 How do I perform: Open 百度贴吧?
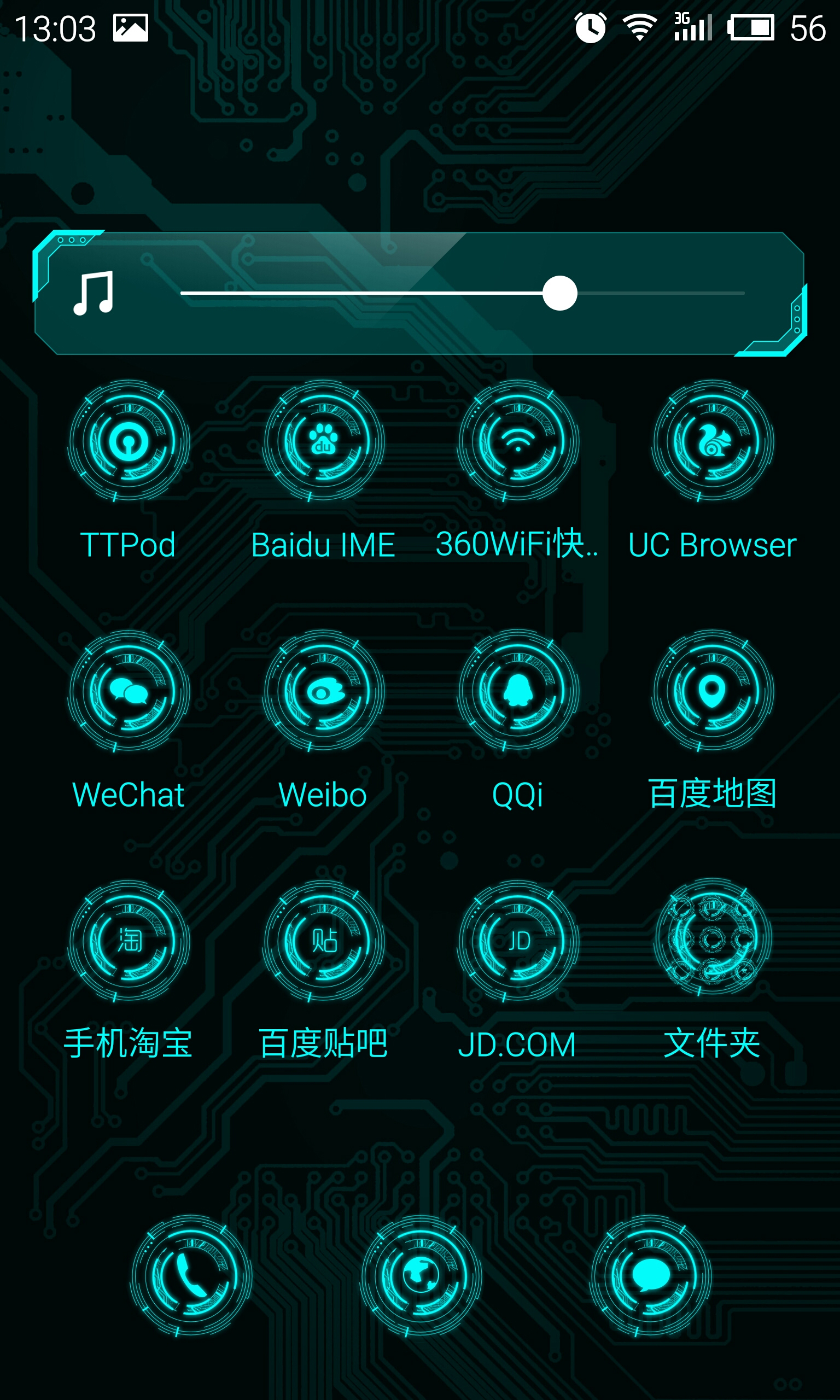click(323, 941)
